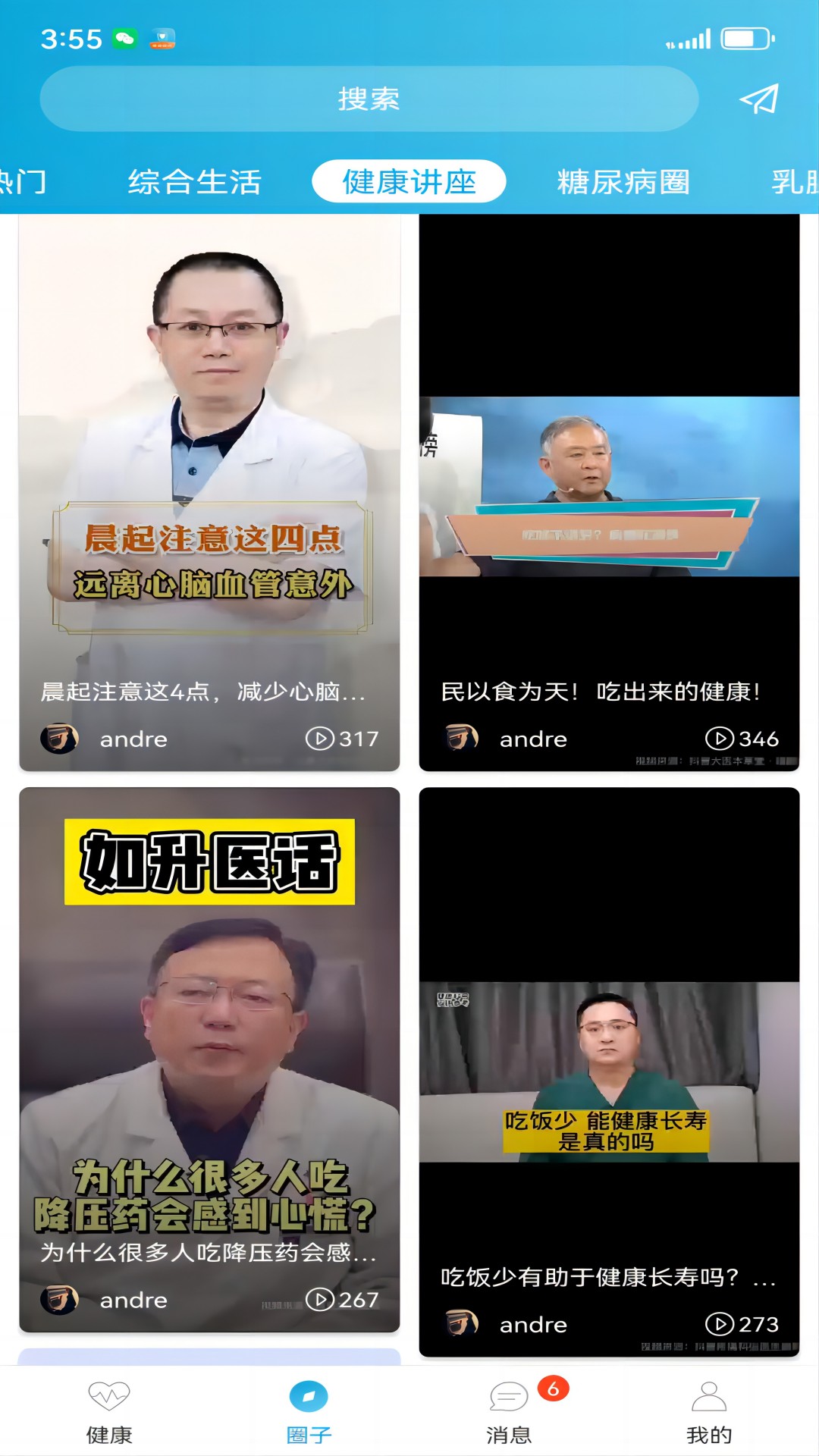The width and height of the screenshot is (819, 1456).
Task: Select the 健康讲座 tab
Action: (409, 181)
